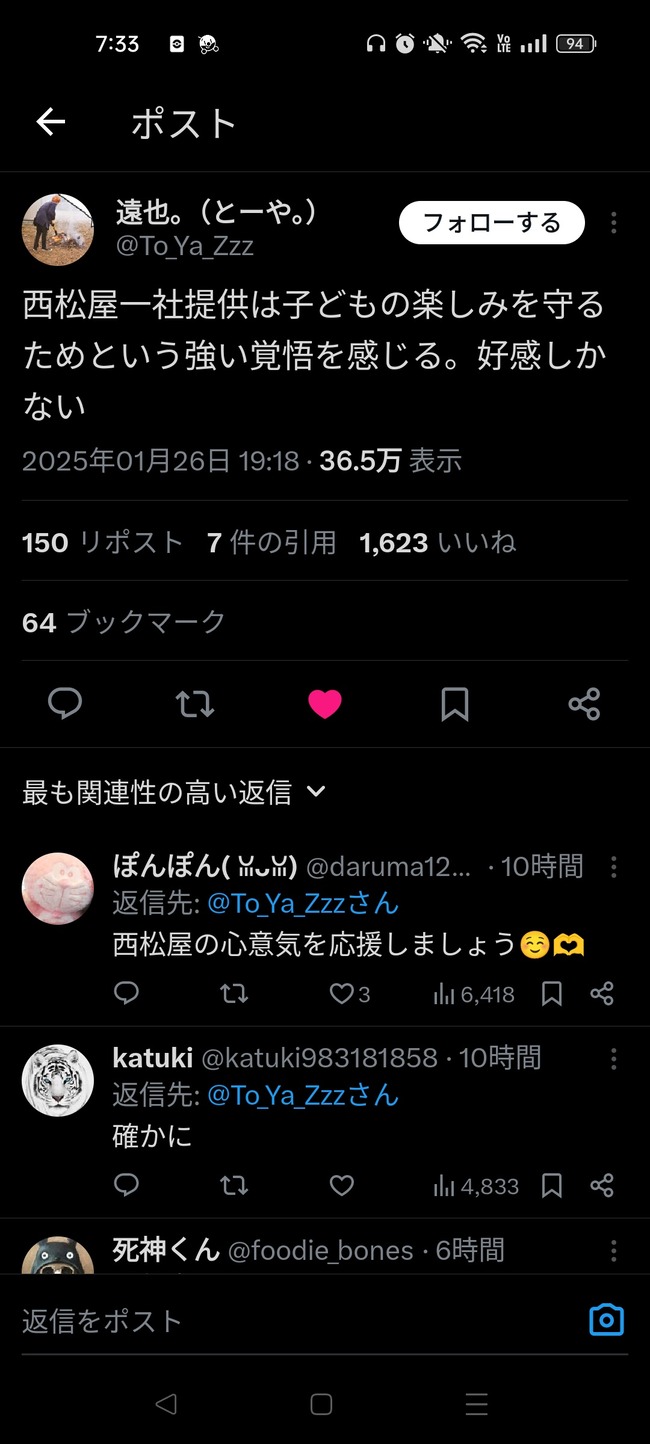
Task: View the 1,623 いいね list
Action: (438, 542)
